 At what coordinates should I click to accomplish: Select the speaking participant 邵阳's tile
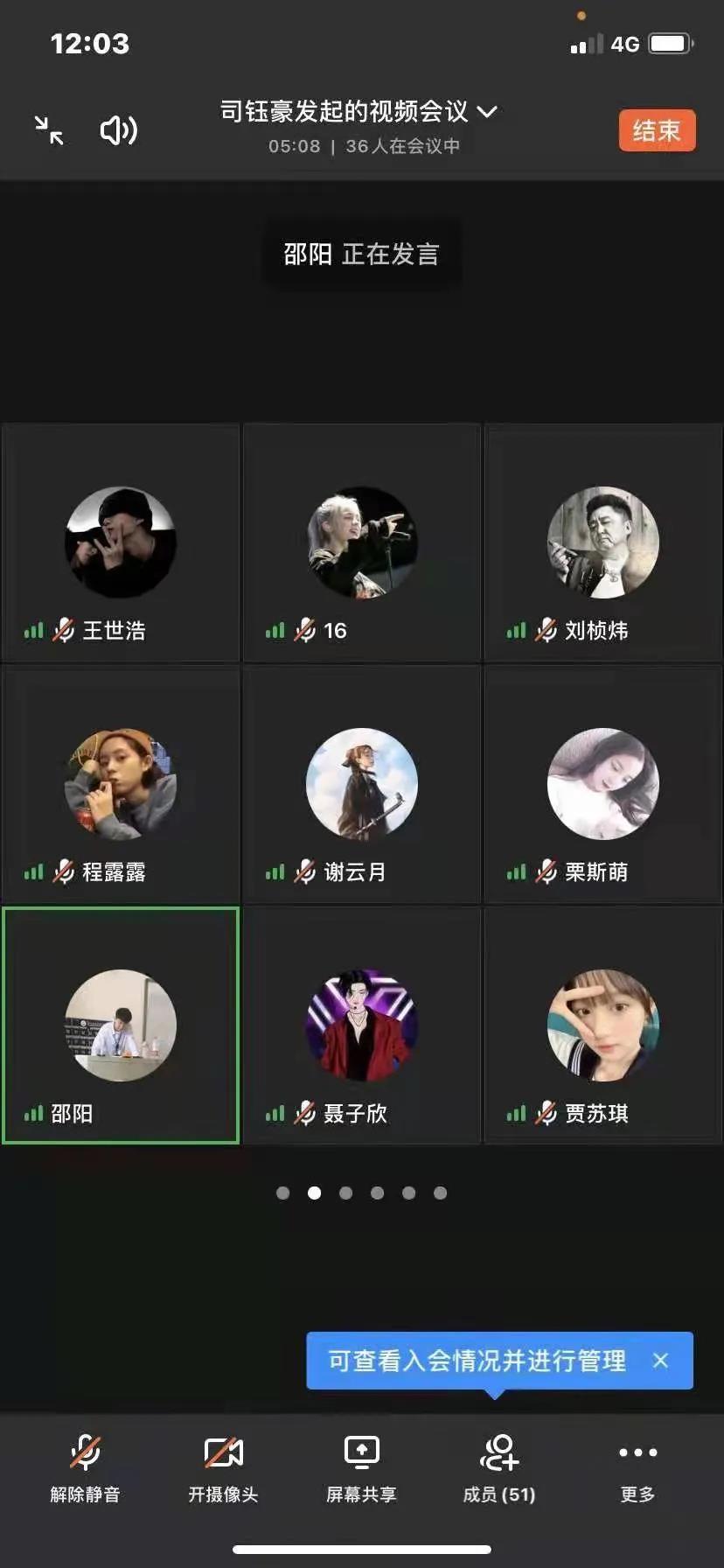click(x=121, y=1025)
